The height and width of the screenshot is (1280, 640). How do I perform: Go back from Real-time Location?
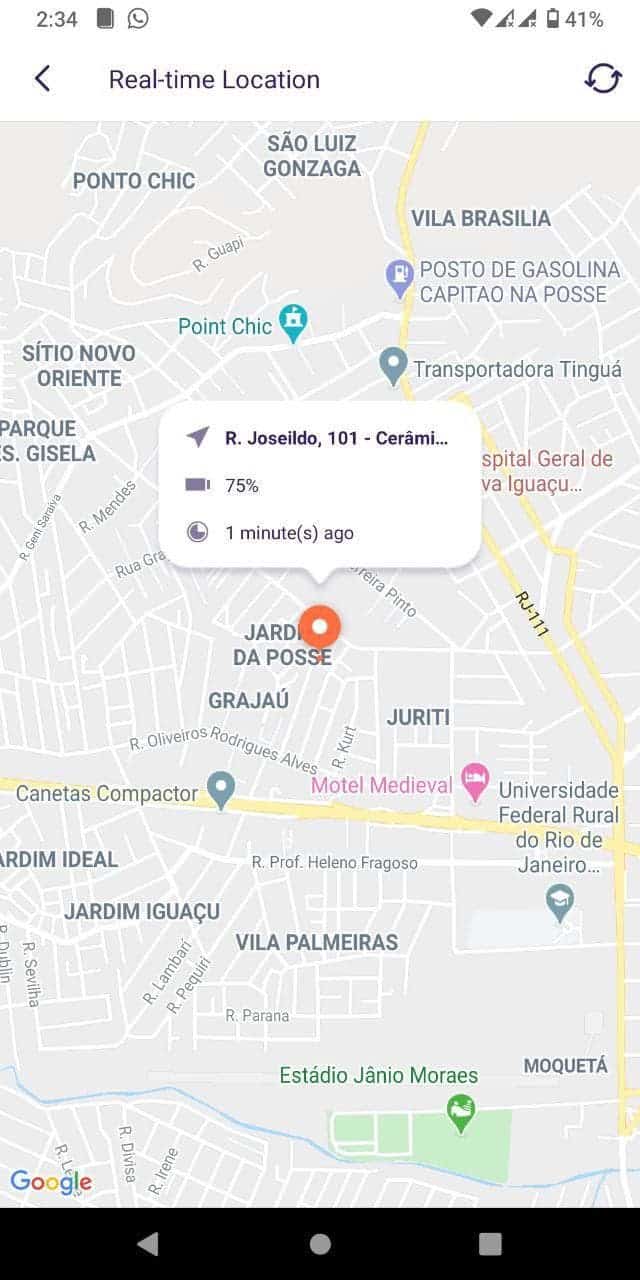pos(42,79)
